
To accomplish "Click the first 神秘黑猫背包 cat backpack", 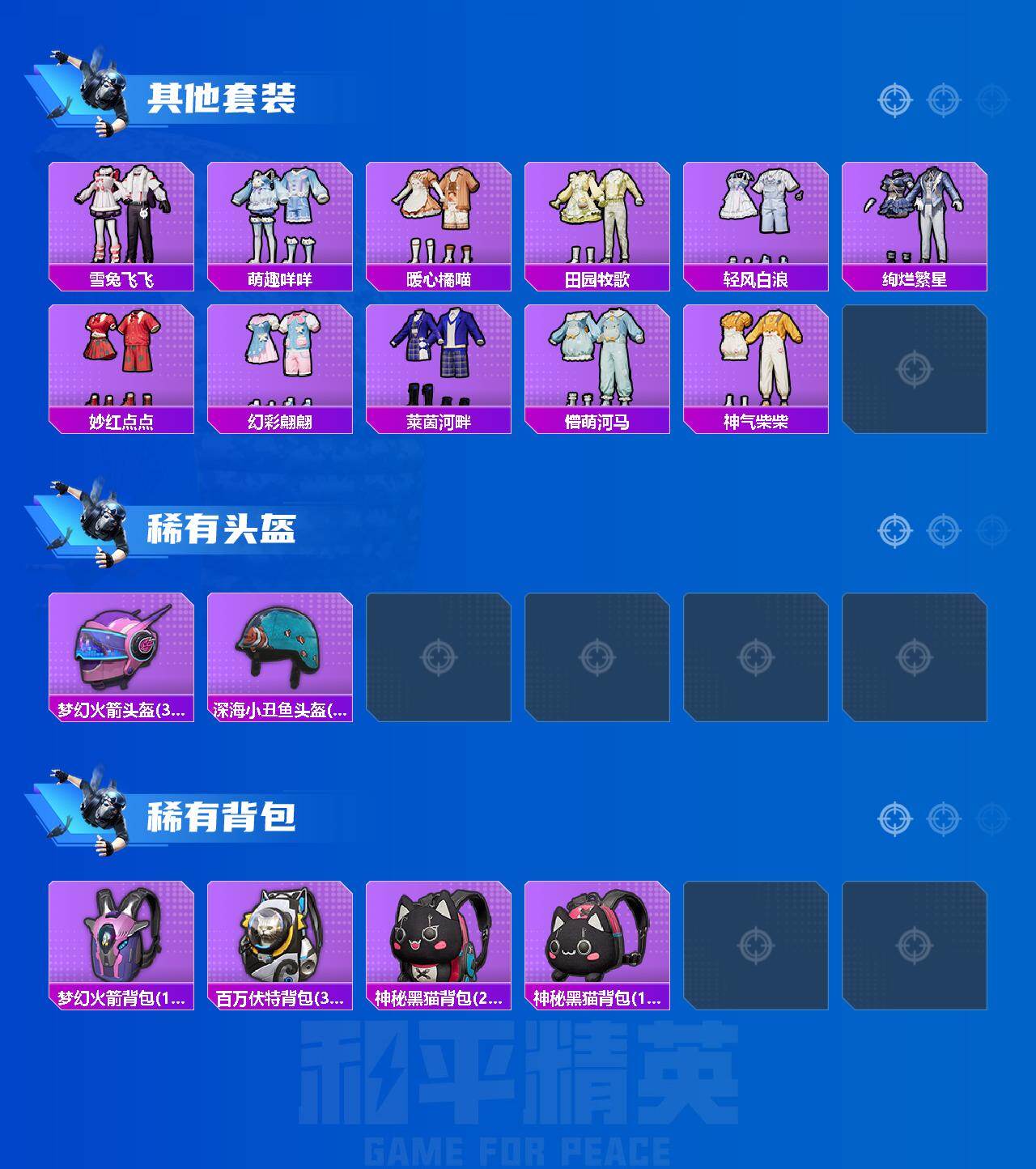I will click(439, 939).
